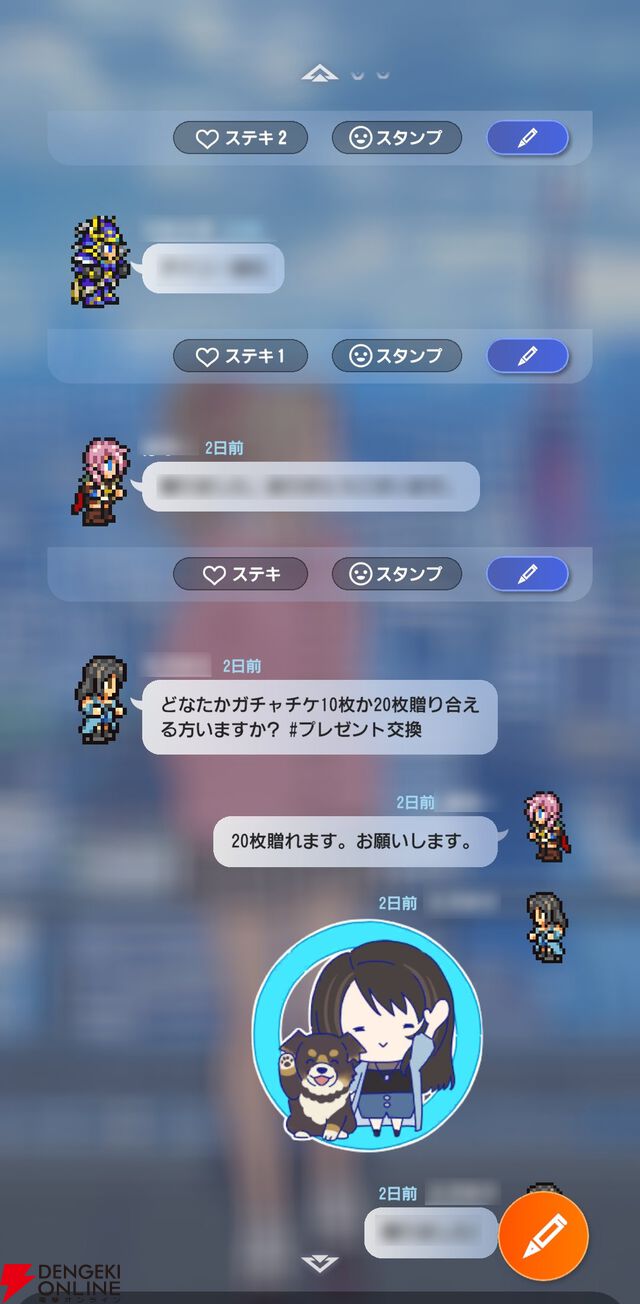Like the post with the plain ステキ button
Viewport: 640px width, 1304px height.
pos(240,574)
